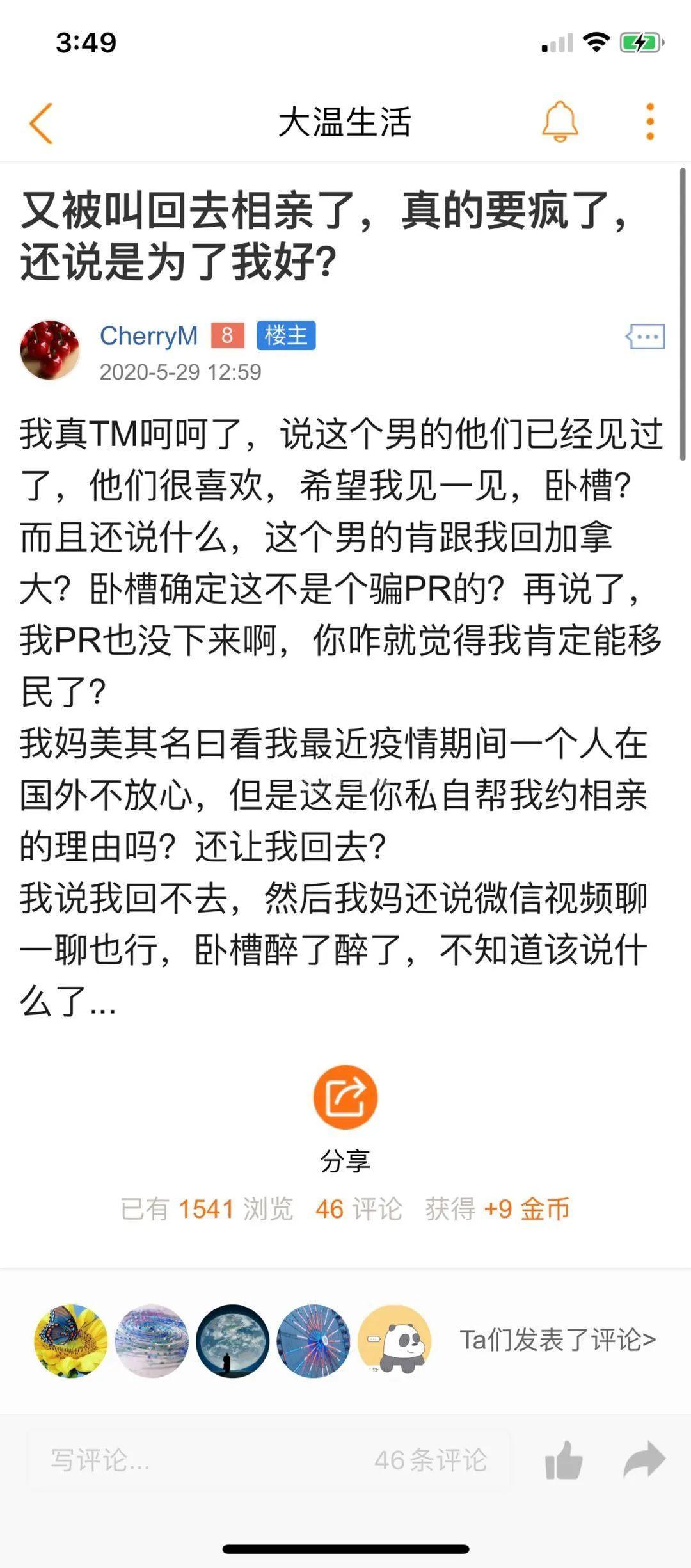Go back using the orange arrow
691x1568 pixels.
tap(42, 123)
